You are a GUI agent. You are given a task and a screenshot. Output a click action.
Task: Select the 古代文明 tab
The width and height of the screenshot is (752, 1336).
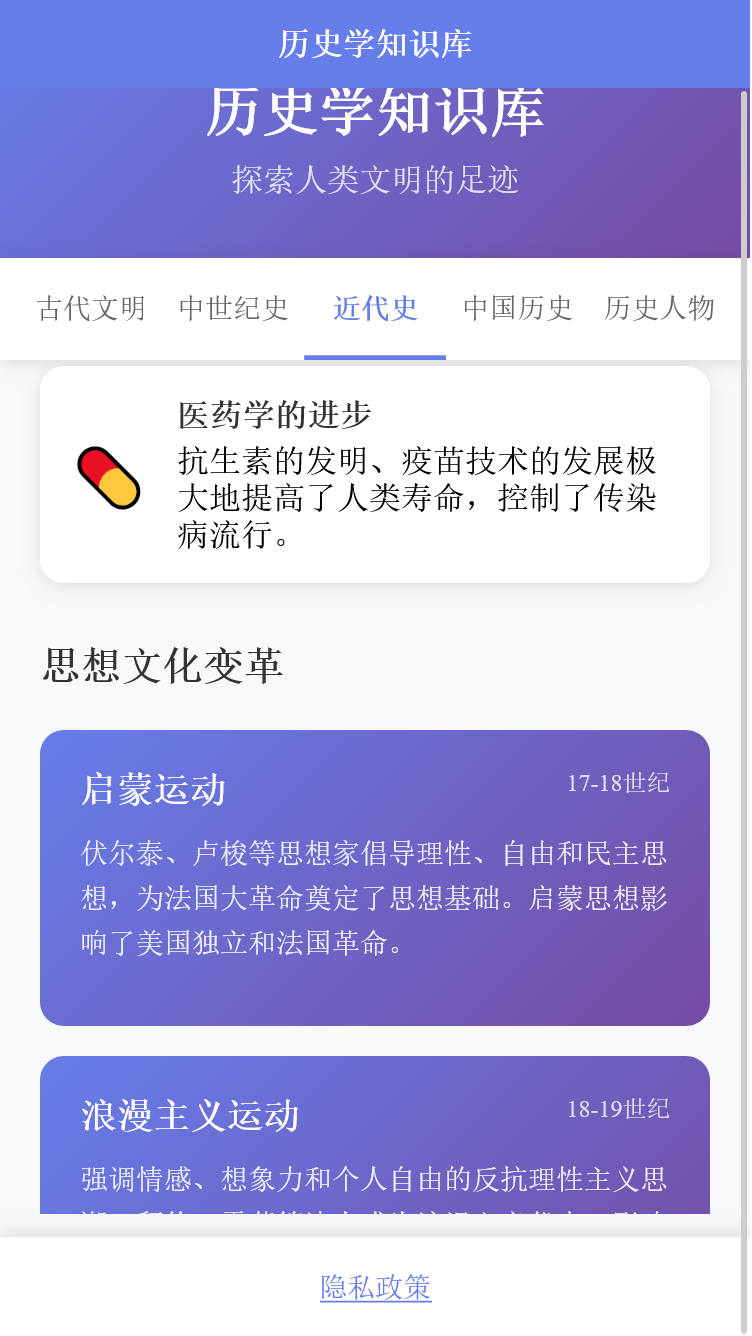pyautogui.click(x=91, y=309)
